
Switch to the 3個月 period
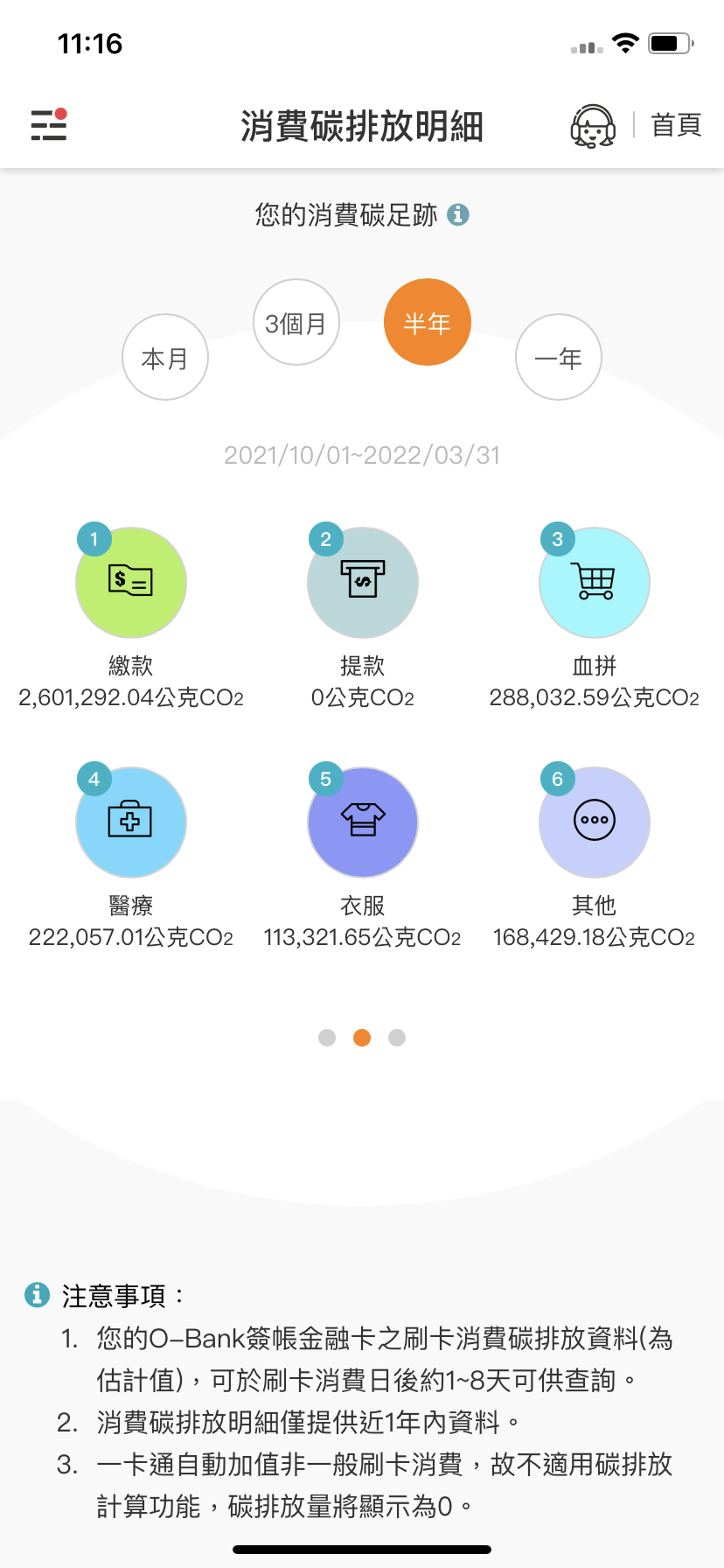pos(296,323)
